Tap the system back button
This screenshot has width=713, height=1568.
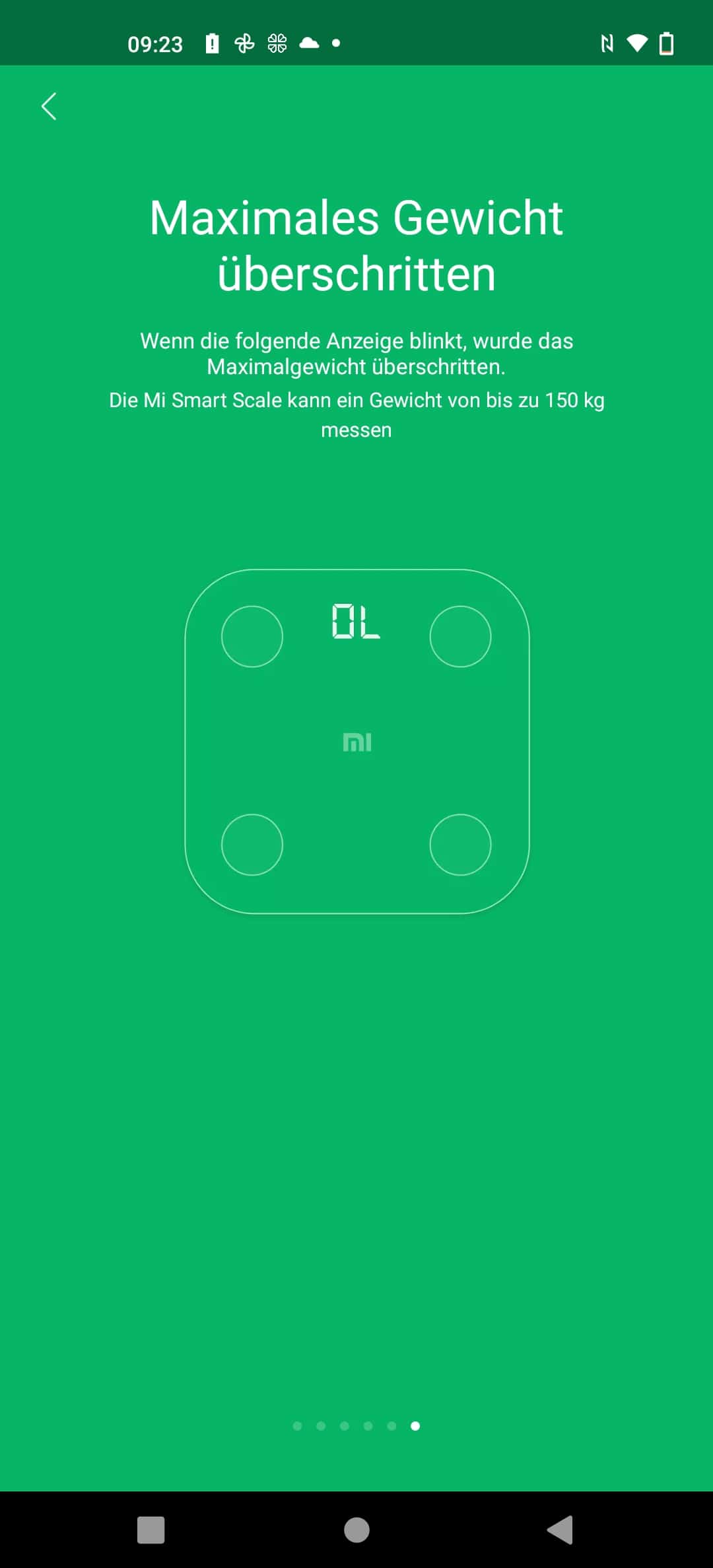tap(560, 1529)
